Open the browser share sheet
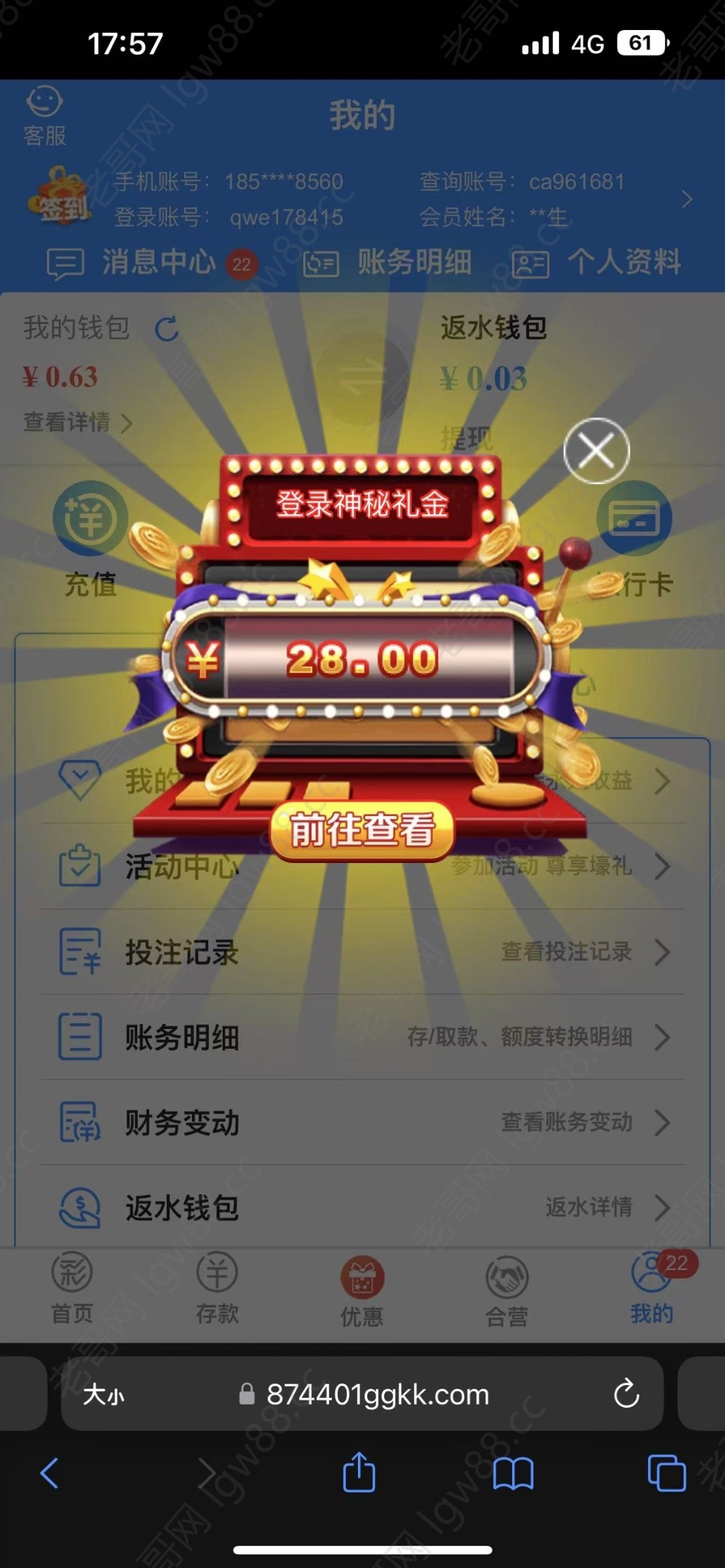Image resolution: width=725 pixels, height=1568 pixels. point(359,1474)
